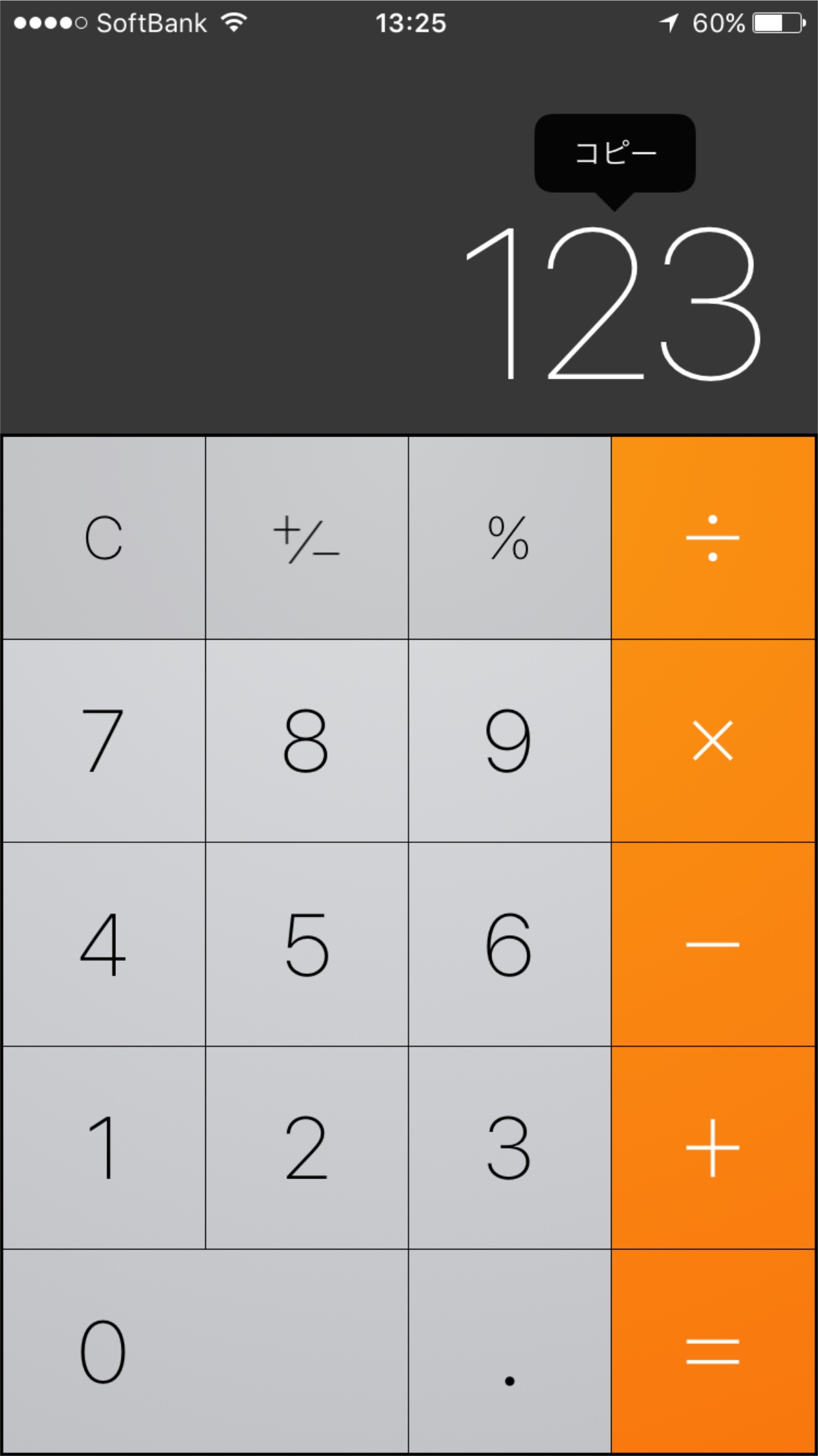Tap the 0 key
This screenshot has width=818, height=1456.
pos(205,1352)
